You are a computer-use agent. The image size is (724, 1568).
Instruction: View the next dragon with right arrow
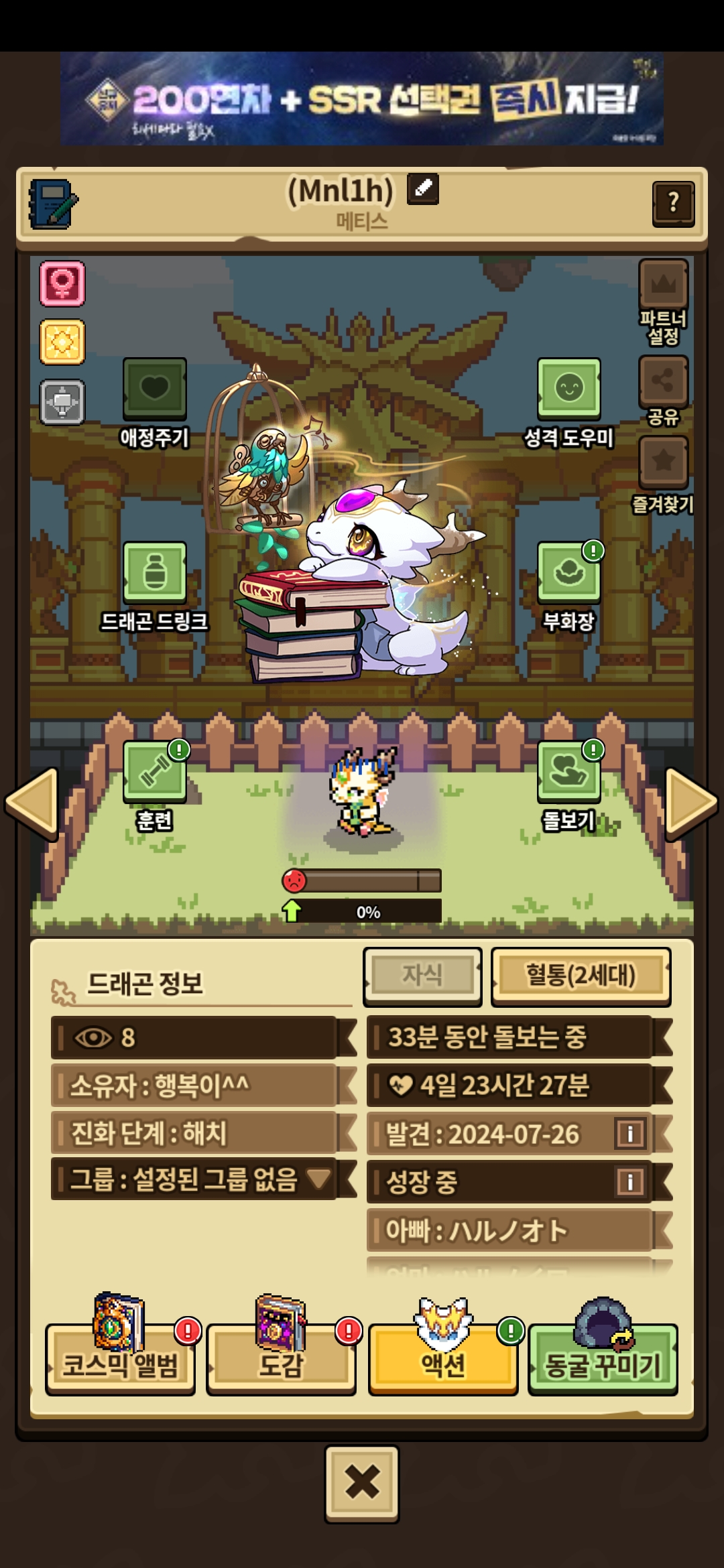tap(691, 803)
